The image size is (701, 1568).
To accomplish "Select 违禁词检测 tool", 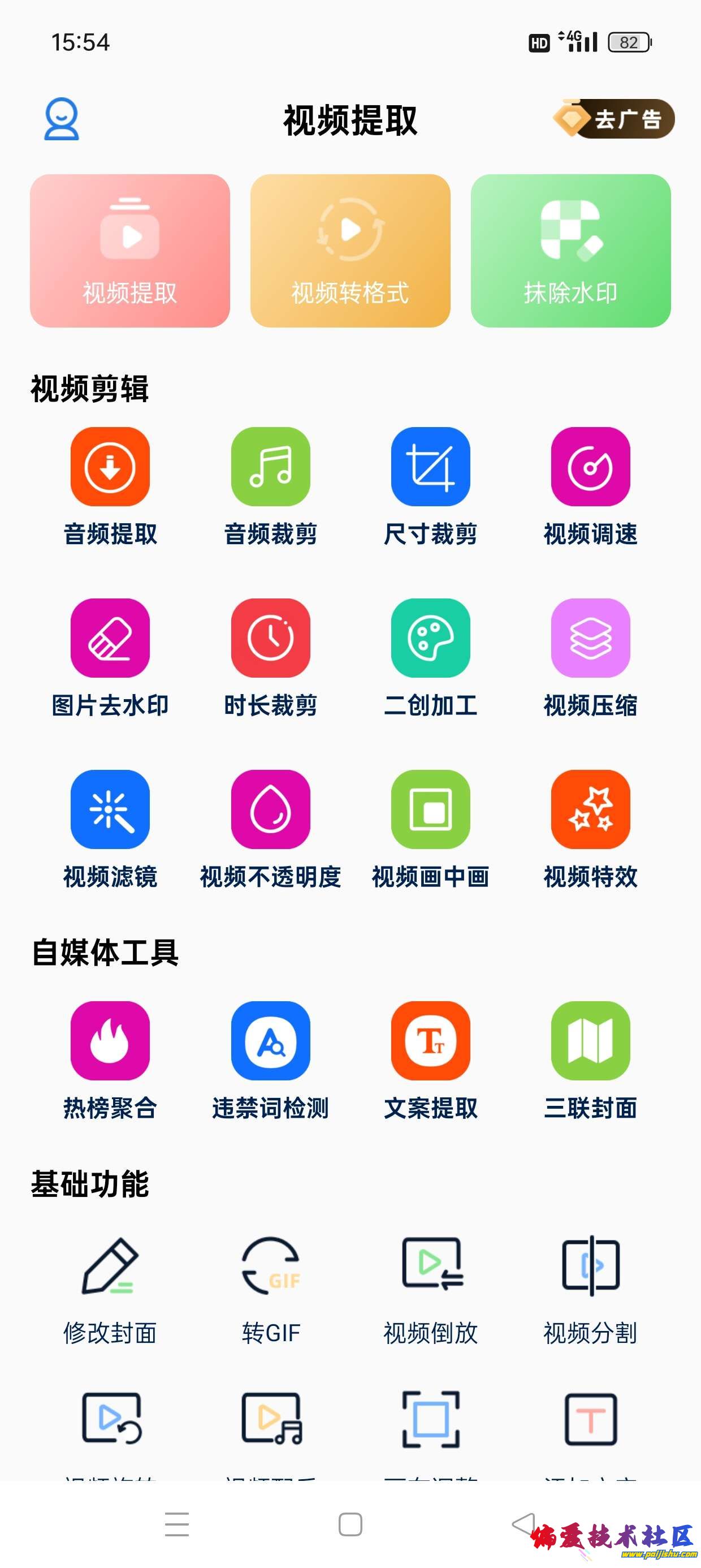I will (270, 1041).
